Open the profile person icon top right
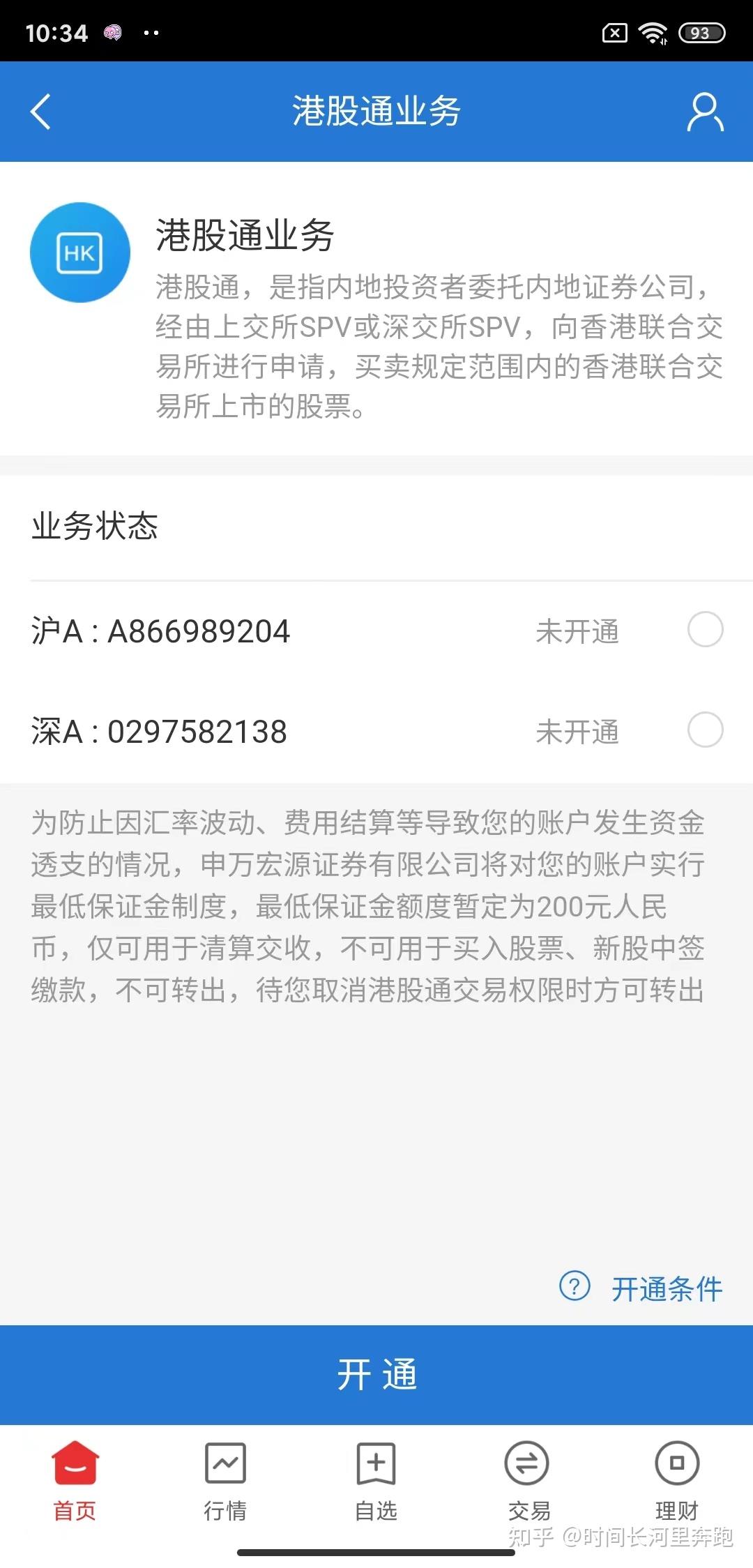 pos(704,112)
